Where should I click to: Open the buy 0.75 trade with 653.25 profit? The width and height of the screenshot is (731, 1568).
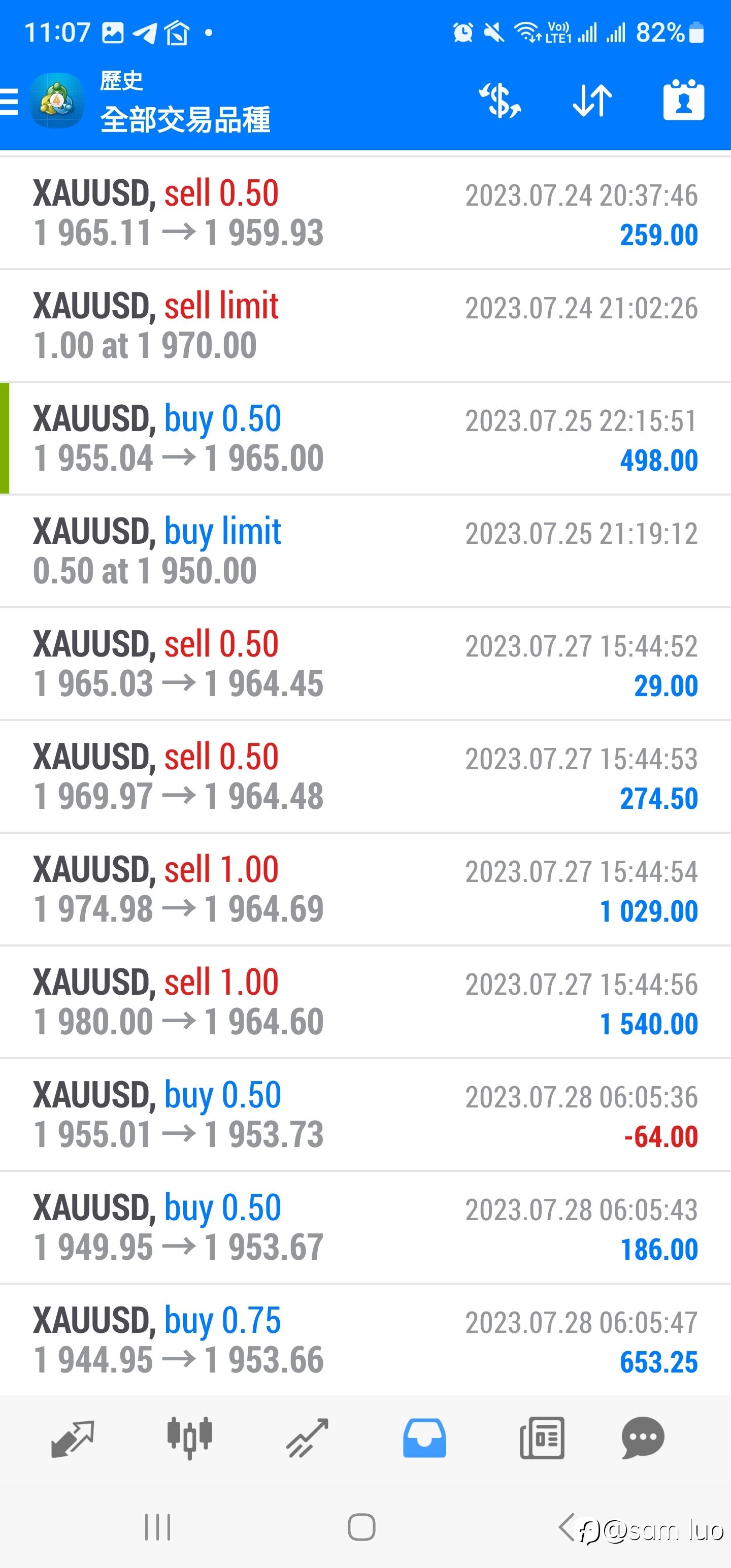click(x=365, y=1340)
